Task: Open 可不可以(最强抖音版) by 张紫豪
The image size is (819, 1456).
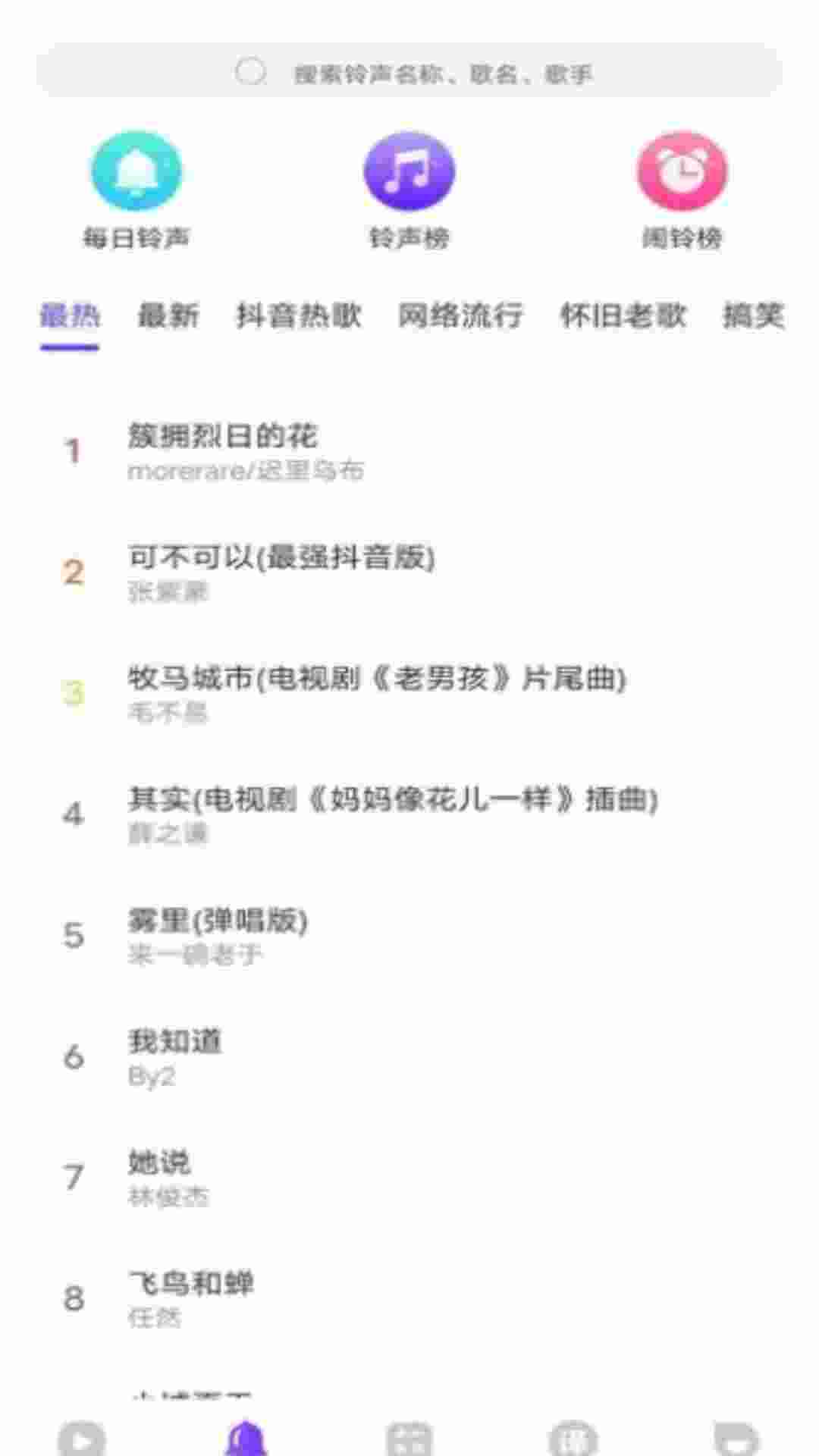Action: 281,572
